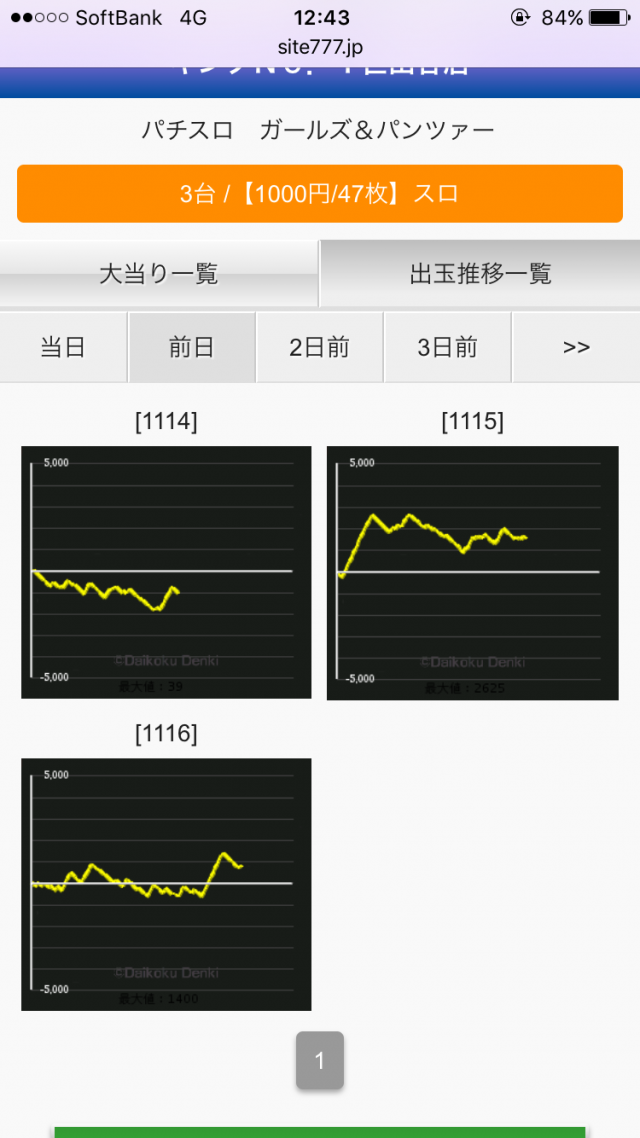Switch to 2日前 data
The height and width of the screenshot is (1138, 640).
[x=319, y=347]
